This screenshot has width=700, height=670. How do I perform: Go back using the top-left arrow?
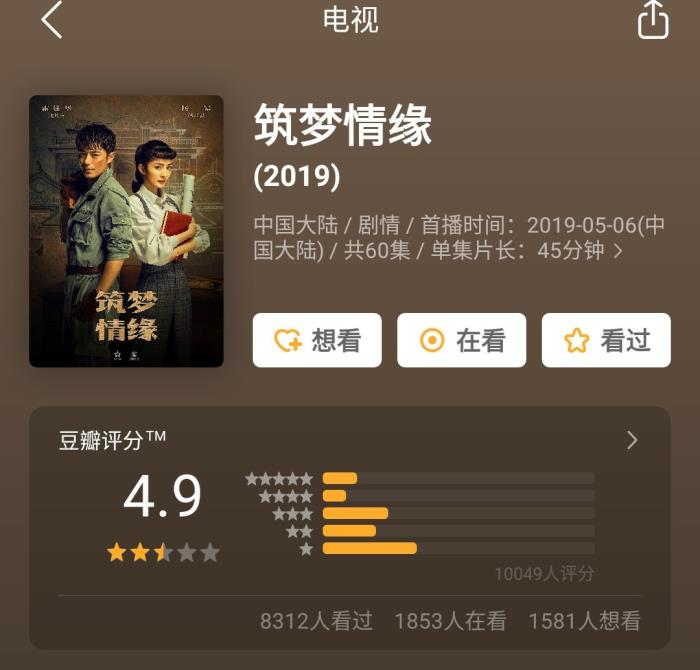point(52,21)
